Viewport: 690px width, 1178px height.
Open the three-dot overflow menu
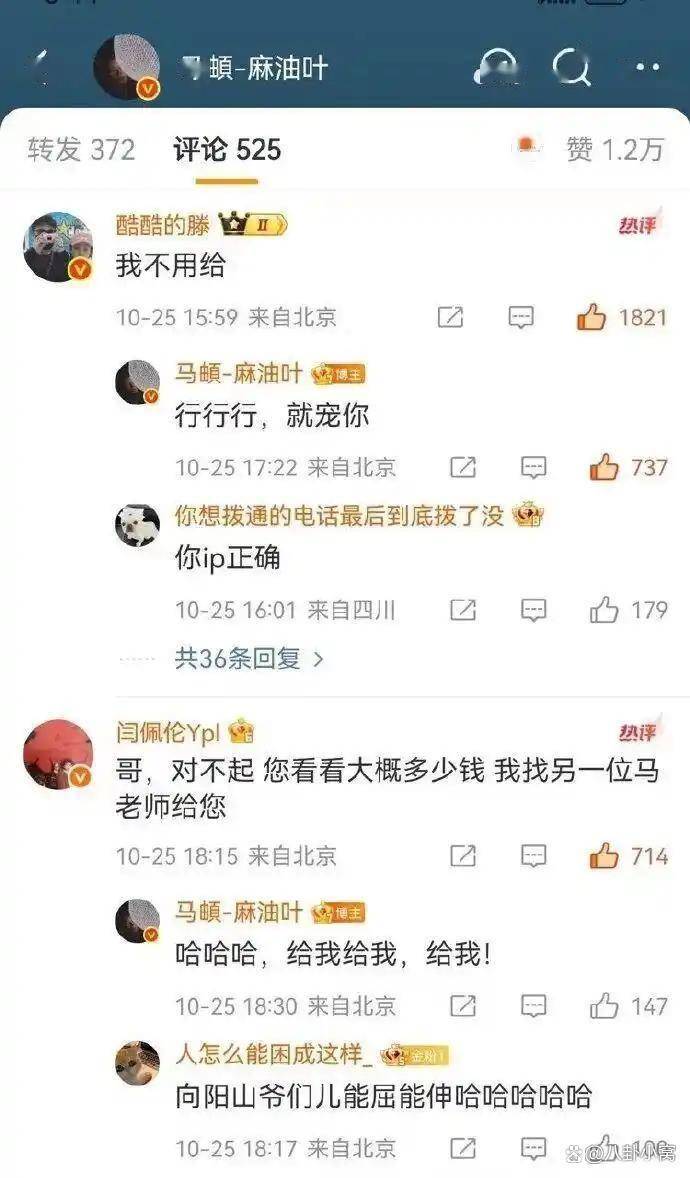pos(647,68)
